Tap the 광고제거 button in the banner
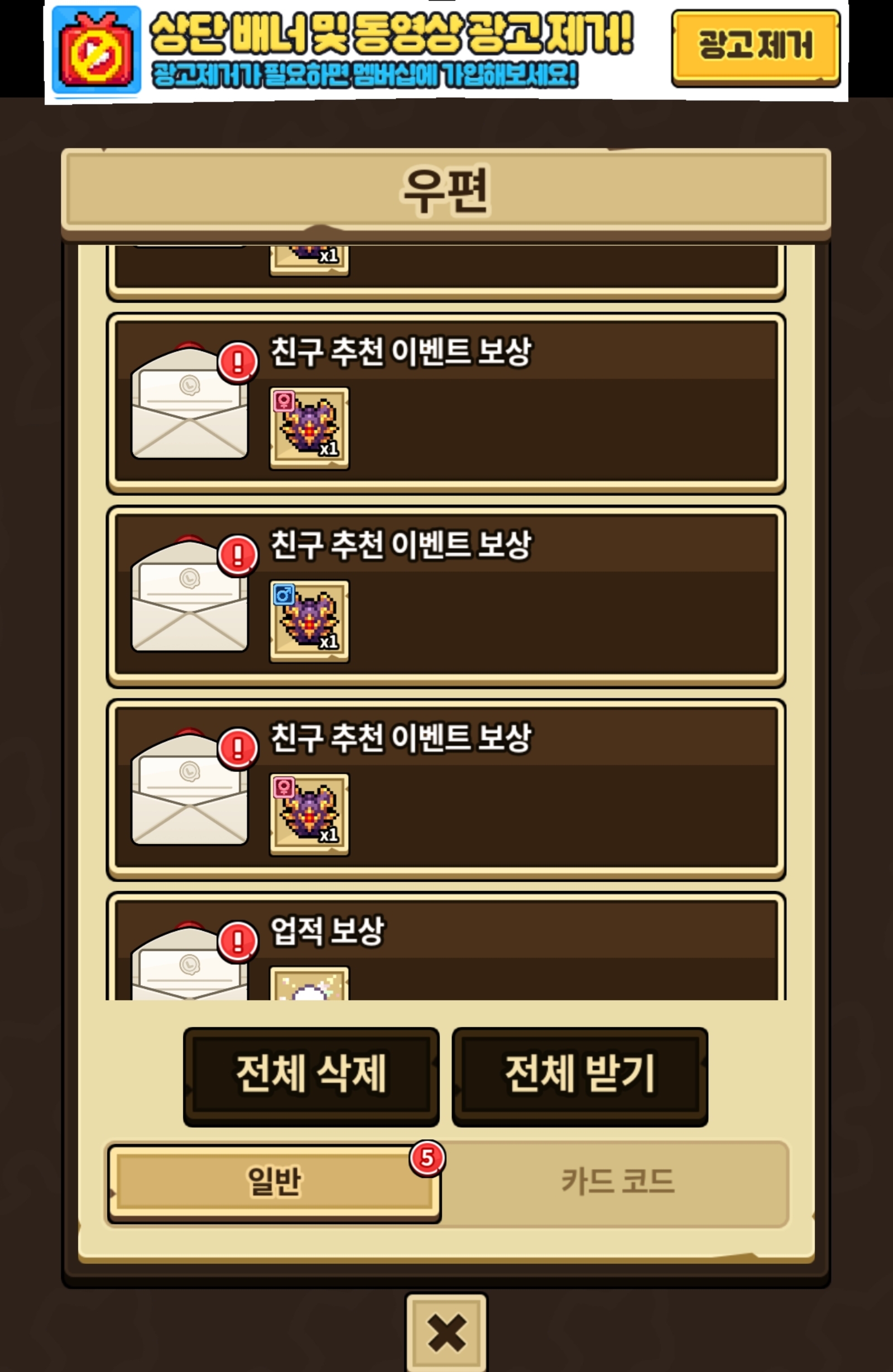Screen dimensions: 893x1372 coord(755,48)
